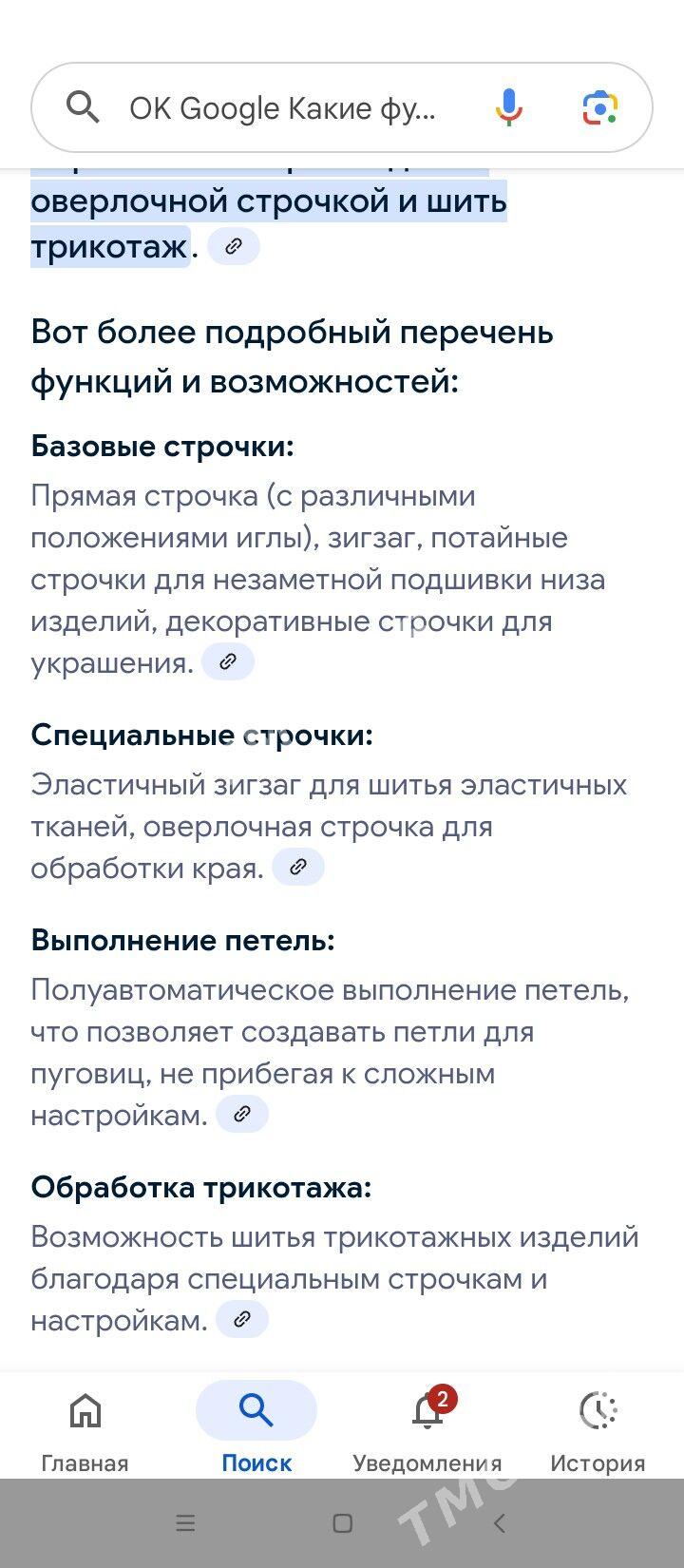
Task: Open source link after the word трикотаж
Action: click(234, 247)
